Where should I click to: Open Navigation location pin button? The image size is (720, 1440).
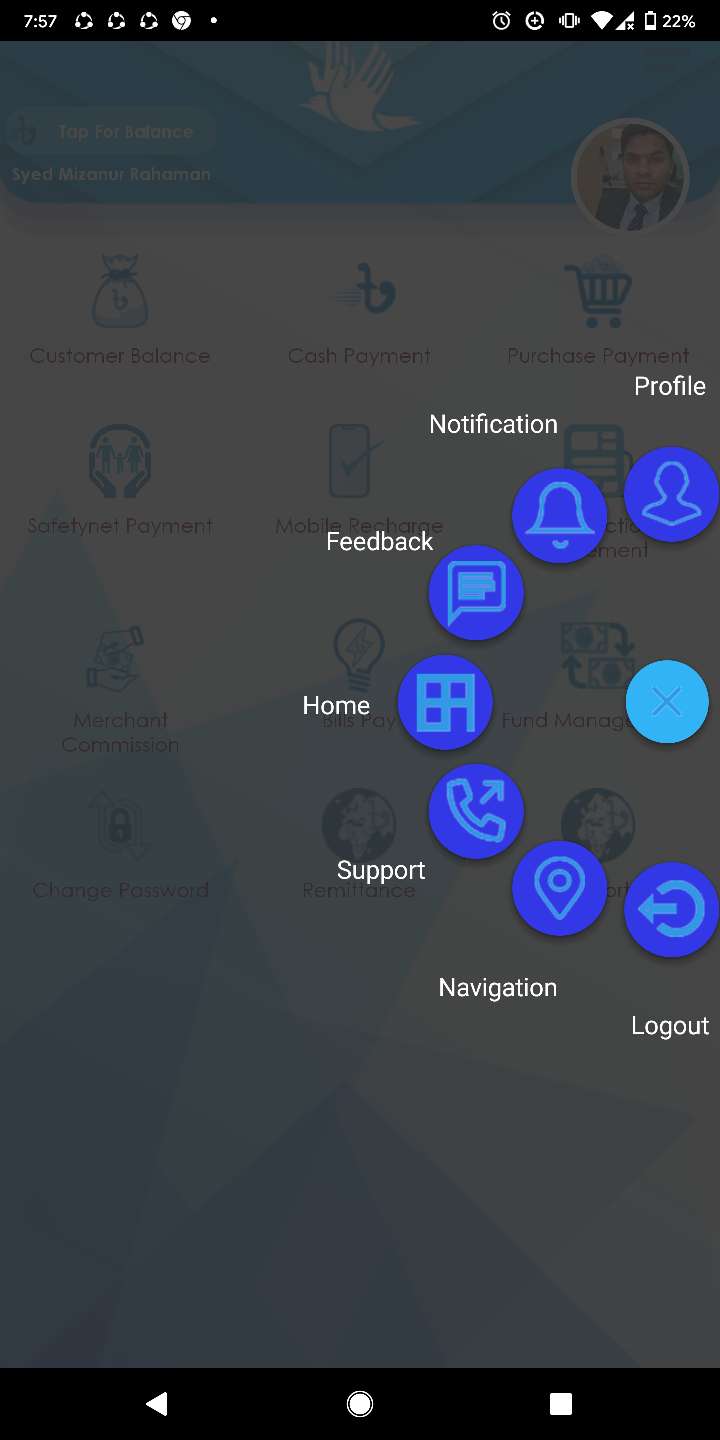(x=559, y=888)
